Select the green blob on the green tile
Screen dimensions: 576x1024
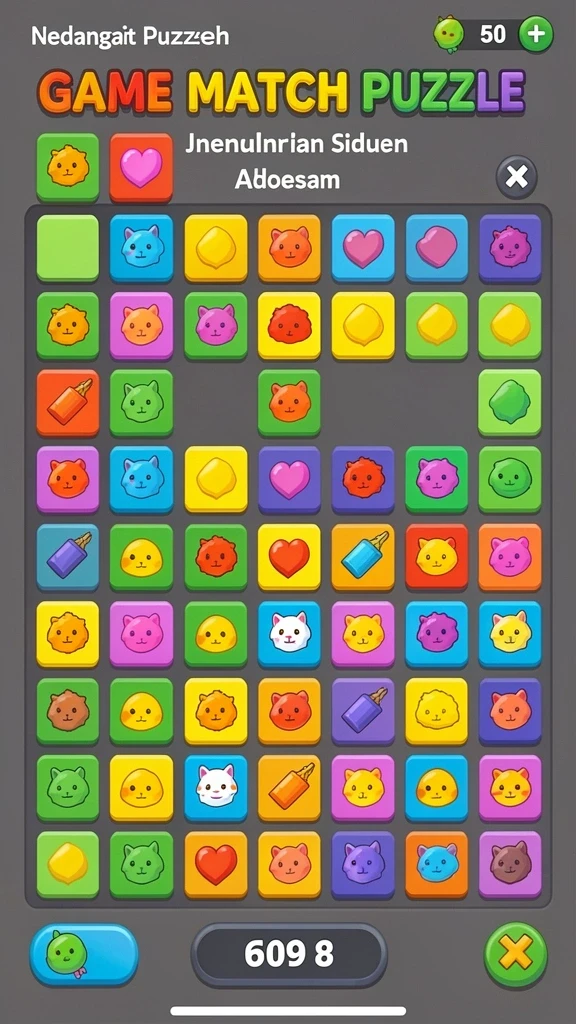coord(510,479)
